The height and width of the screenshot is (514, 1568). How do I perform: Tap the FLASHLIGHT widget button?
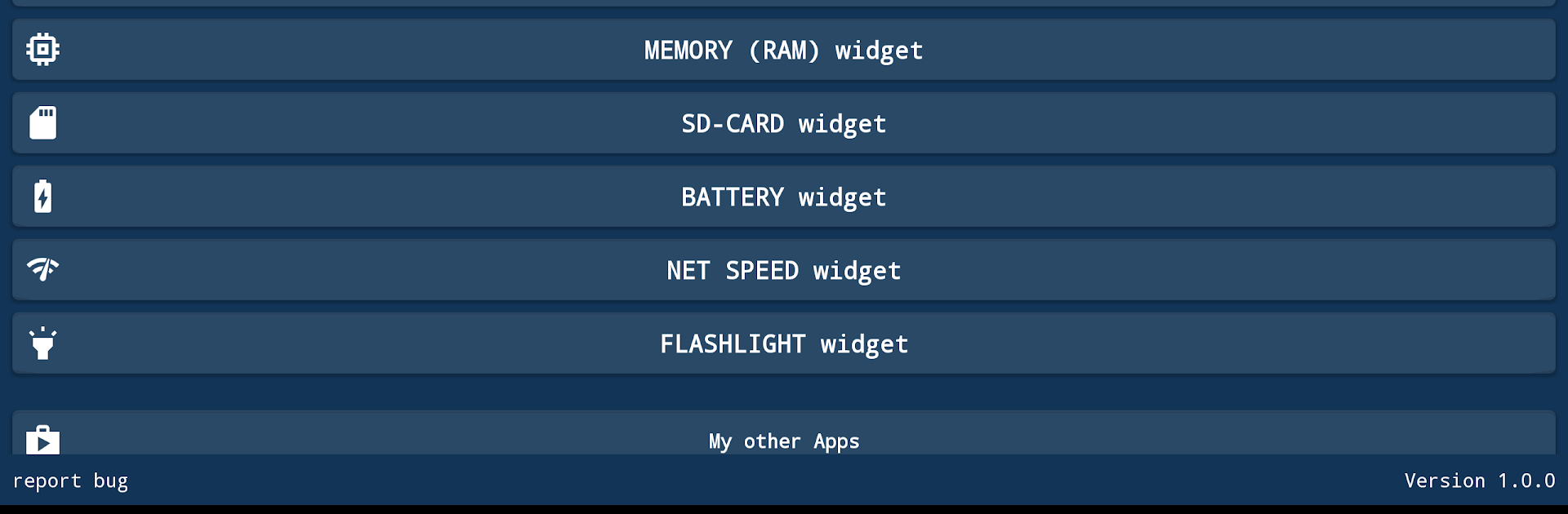783,343
